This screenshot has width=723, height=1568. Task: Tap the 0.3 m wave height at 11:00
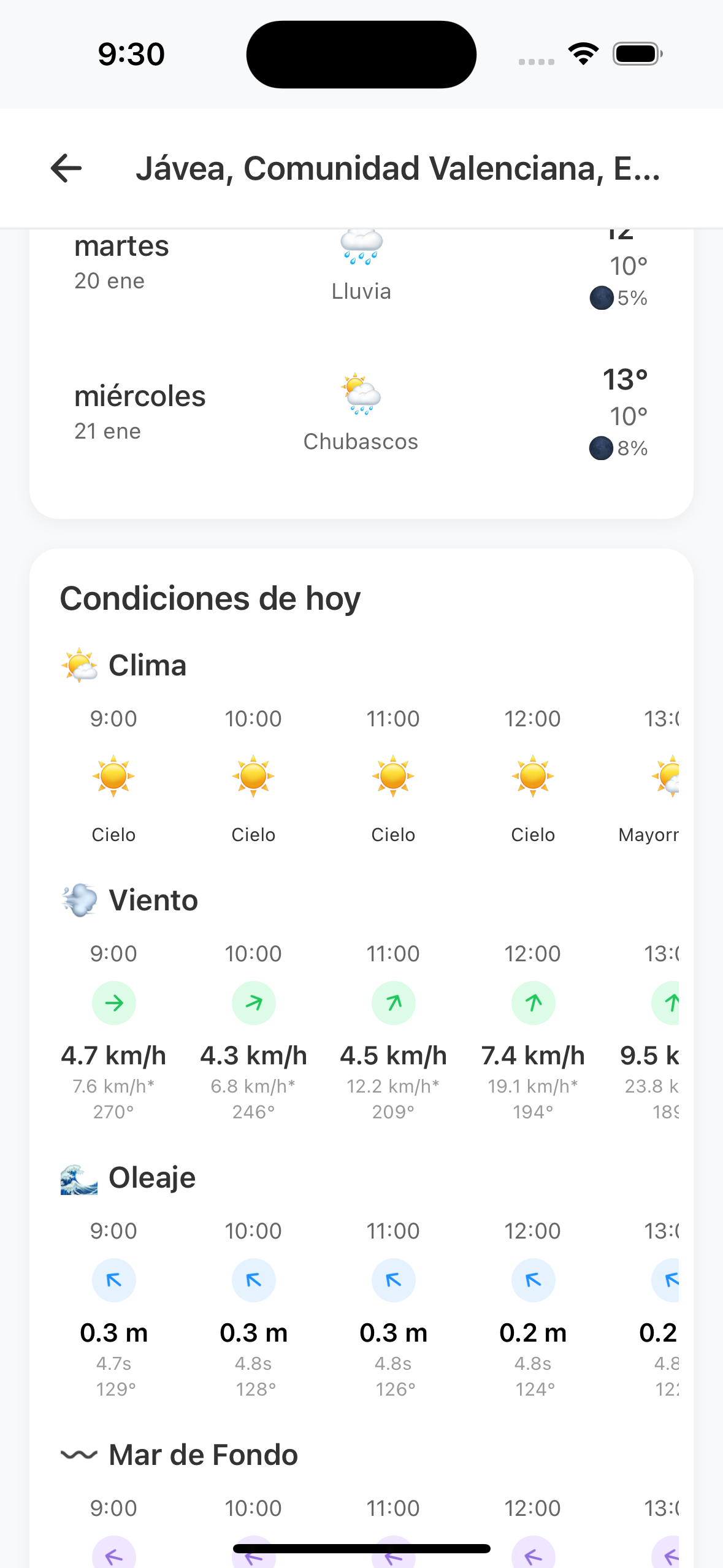(x=393, y=1332)
